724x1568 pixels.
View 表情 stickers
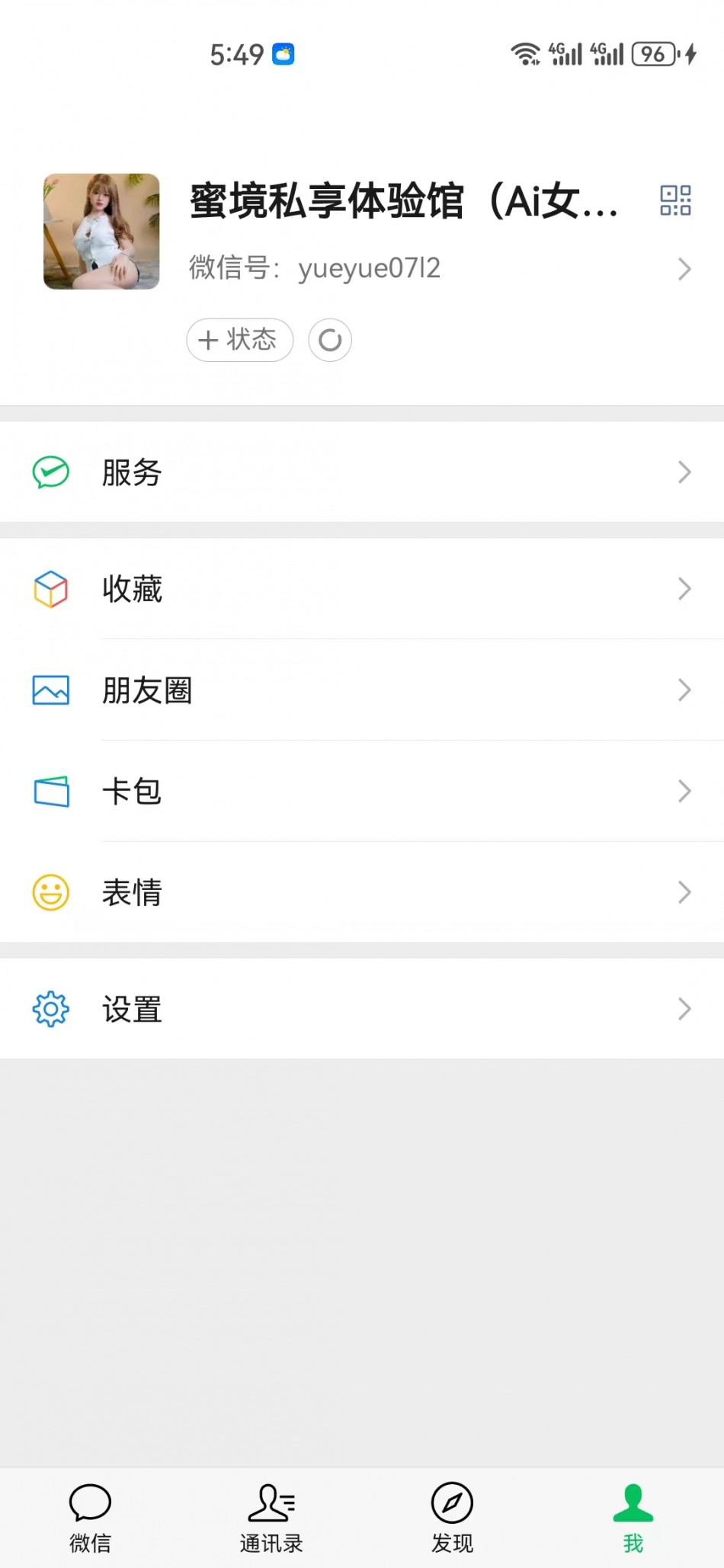click(x=362, y=892)
